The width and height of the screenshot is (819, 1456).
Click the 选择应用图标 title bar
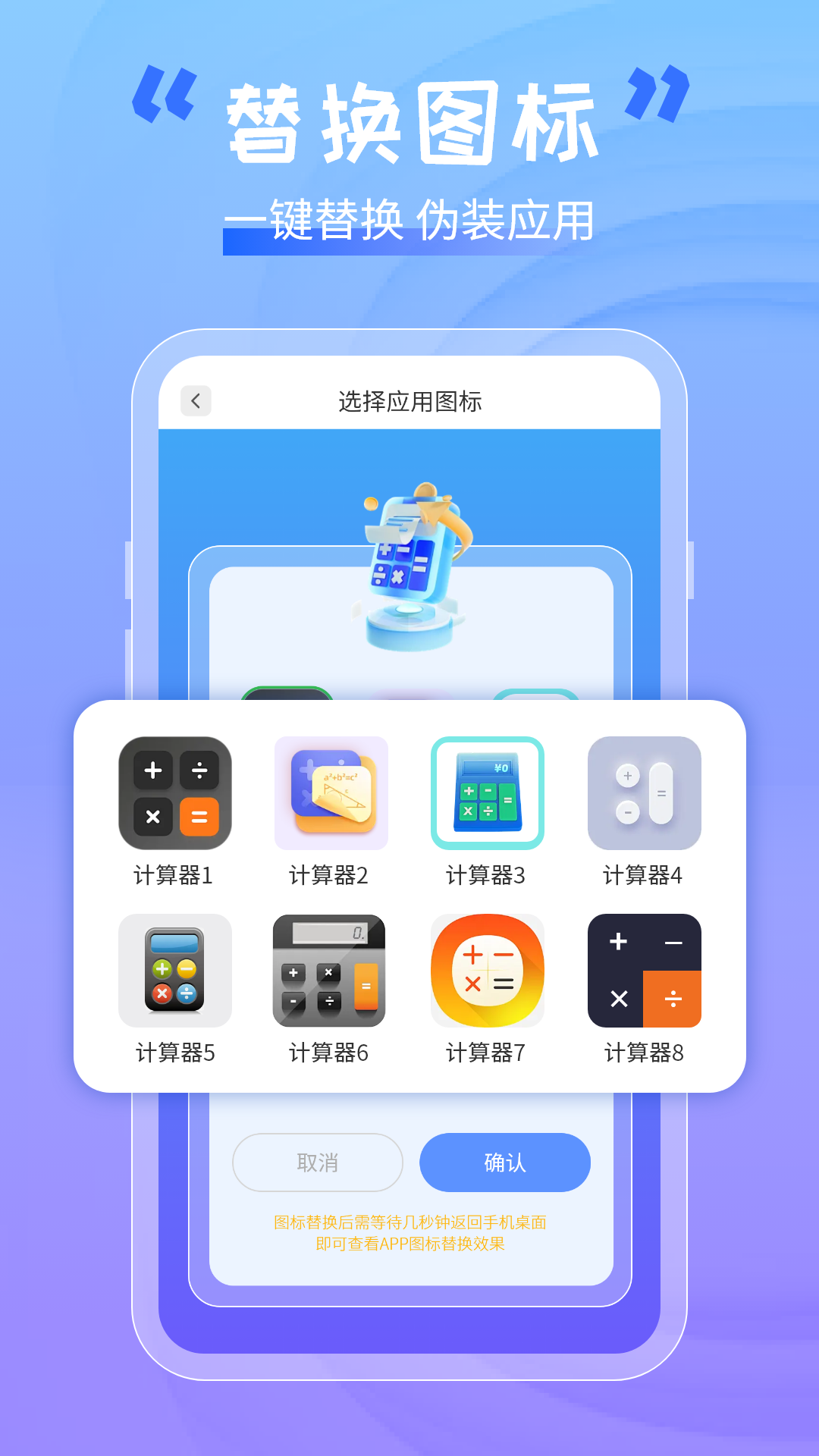409,401
